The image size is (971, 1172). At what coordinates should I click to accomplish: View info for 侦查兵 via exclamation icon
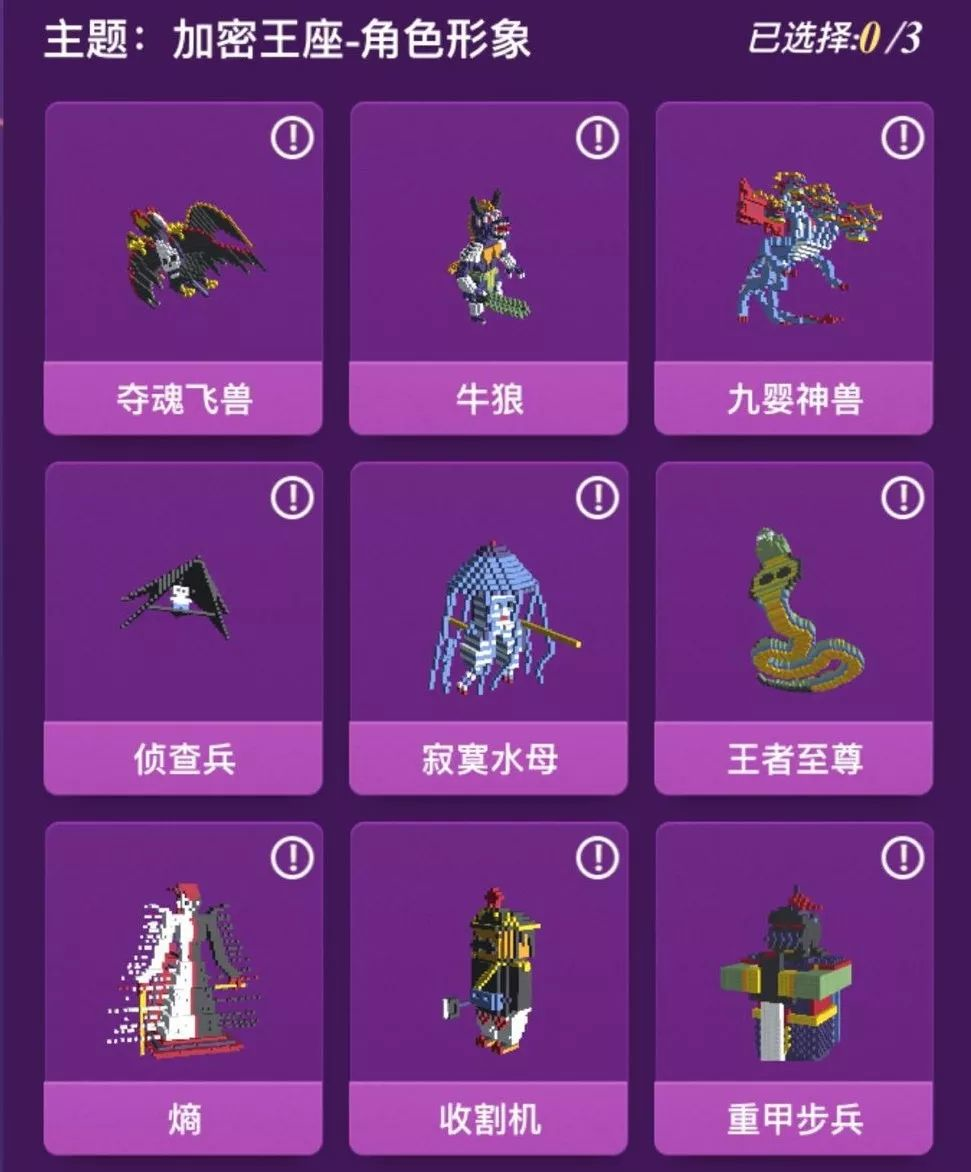[292, 497]
